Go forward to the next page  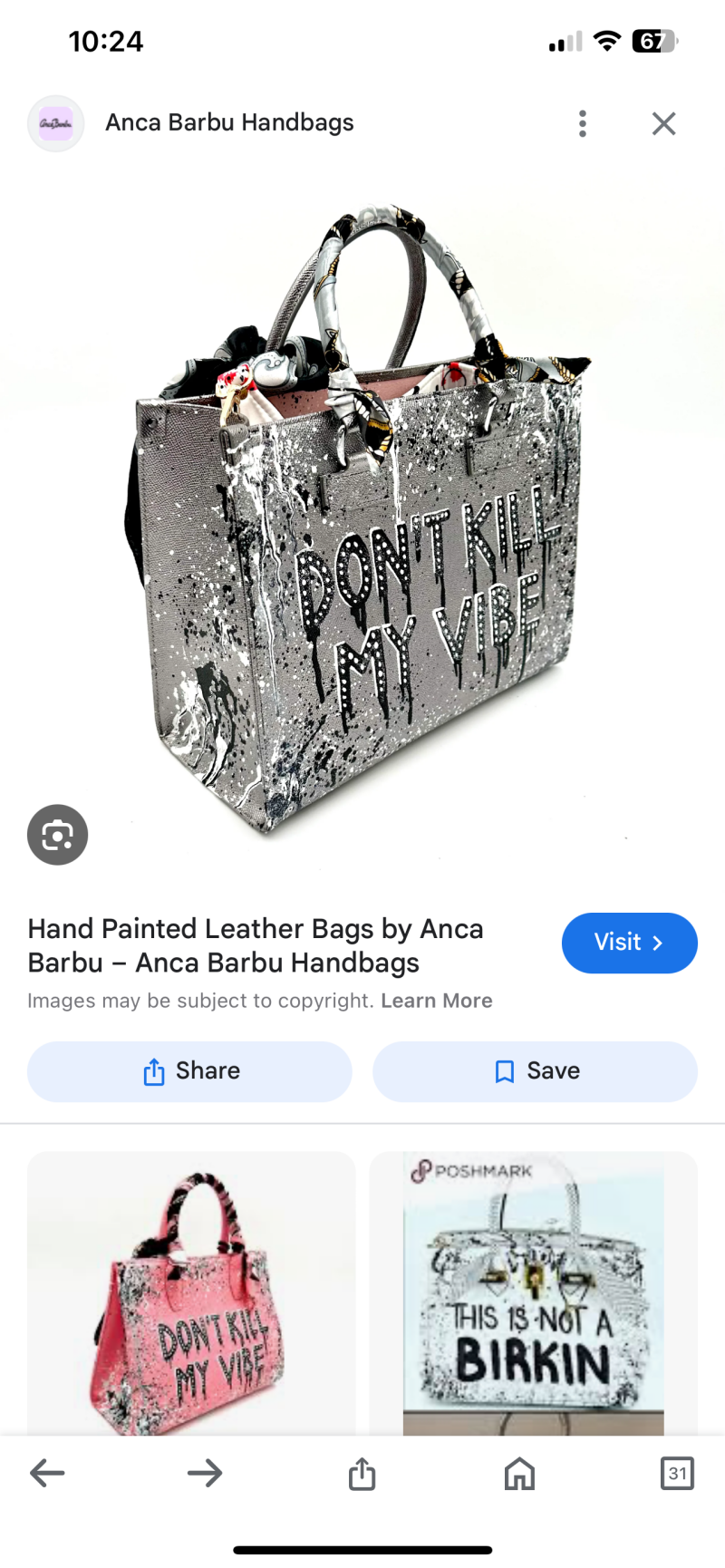tap(205, 1473)
